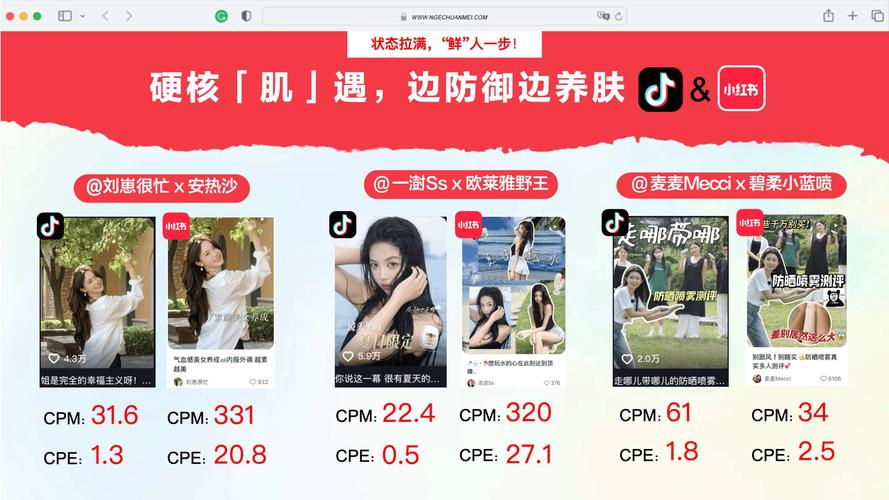Go forward to the next page
Viewport: 889px width, 500px height.
click(131, 16)
